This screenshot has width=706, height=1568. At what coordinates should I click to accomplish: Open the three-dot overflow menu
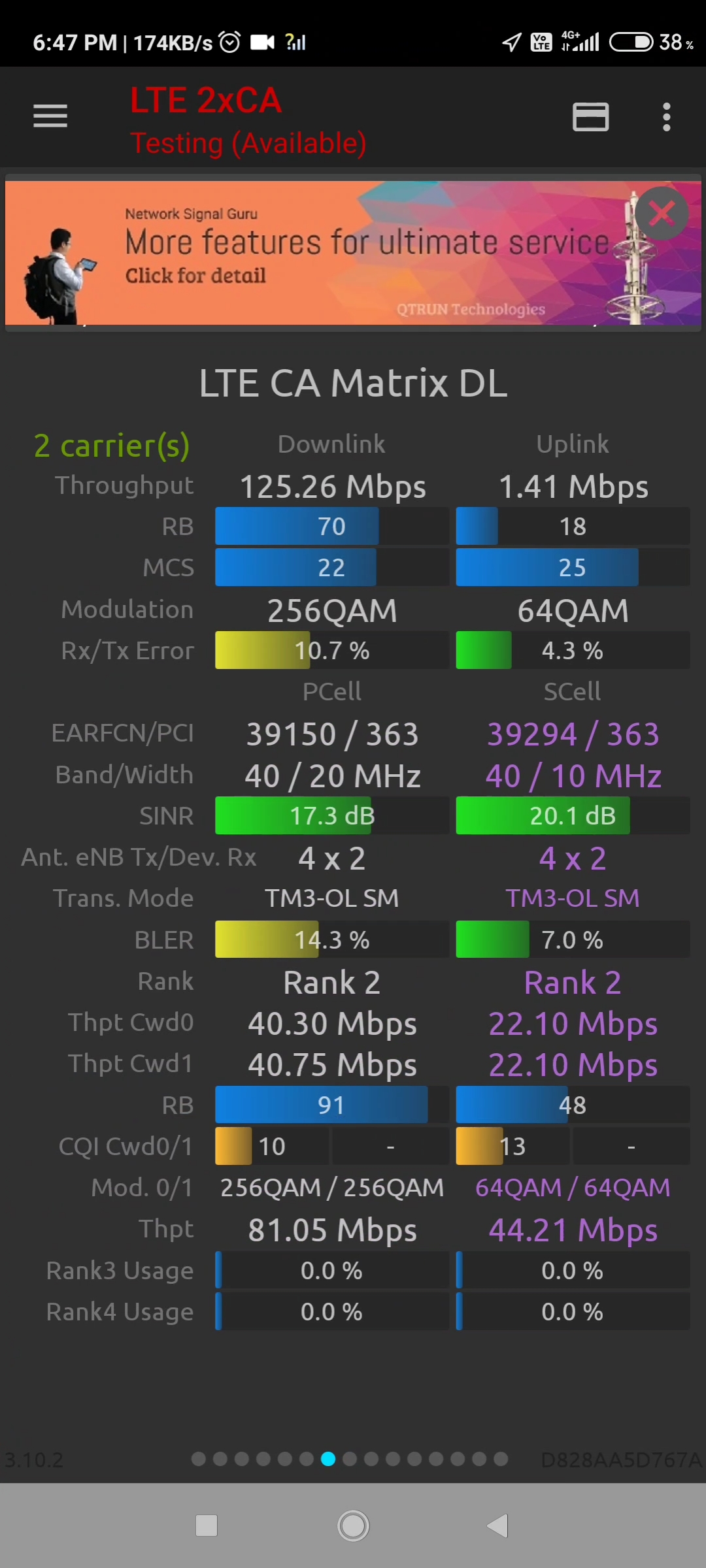click(666, 117)
